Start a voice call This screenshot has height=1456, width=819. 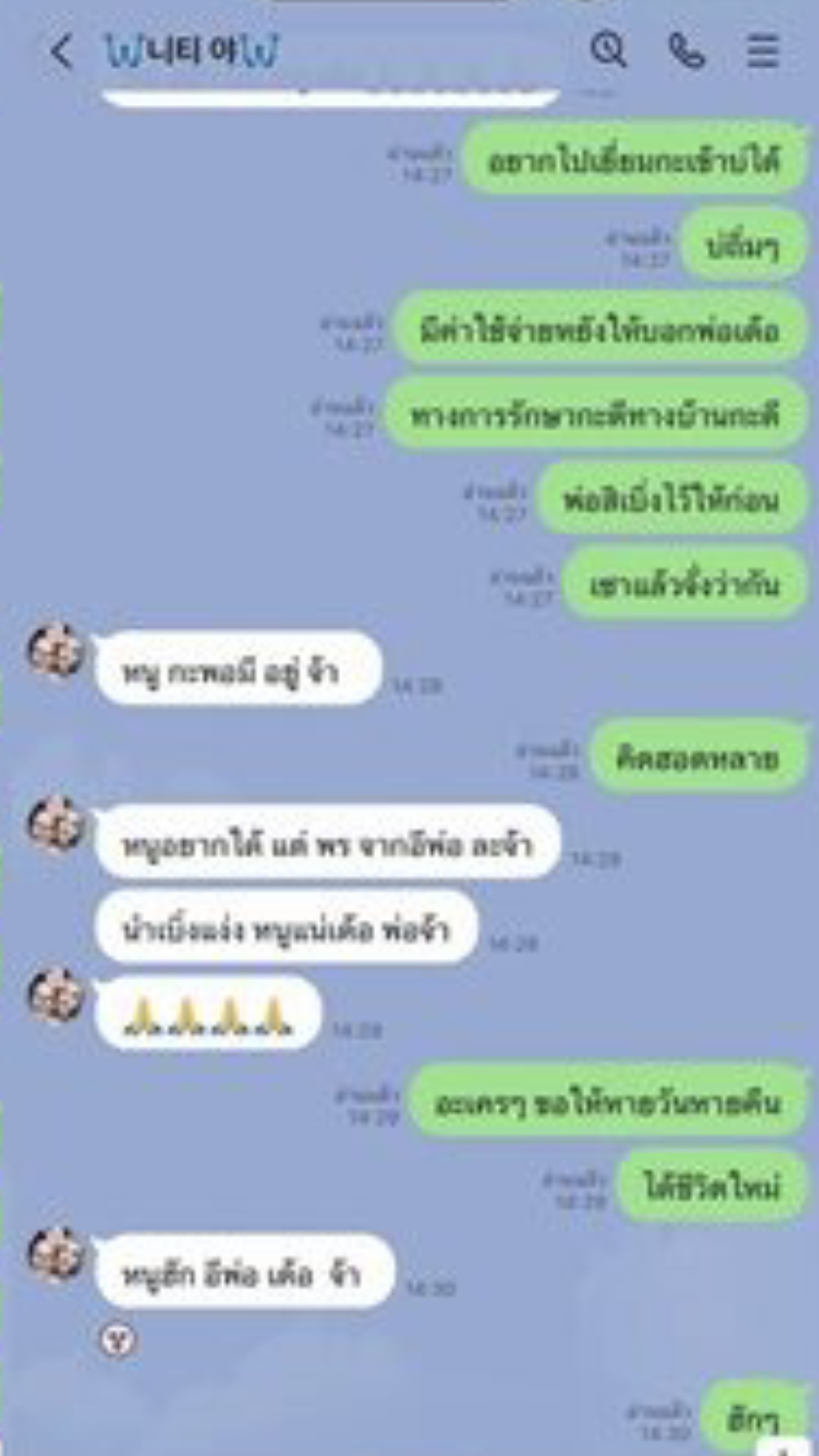point(686,51)
